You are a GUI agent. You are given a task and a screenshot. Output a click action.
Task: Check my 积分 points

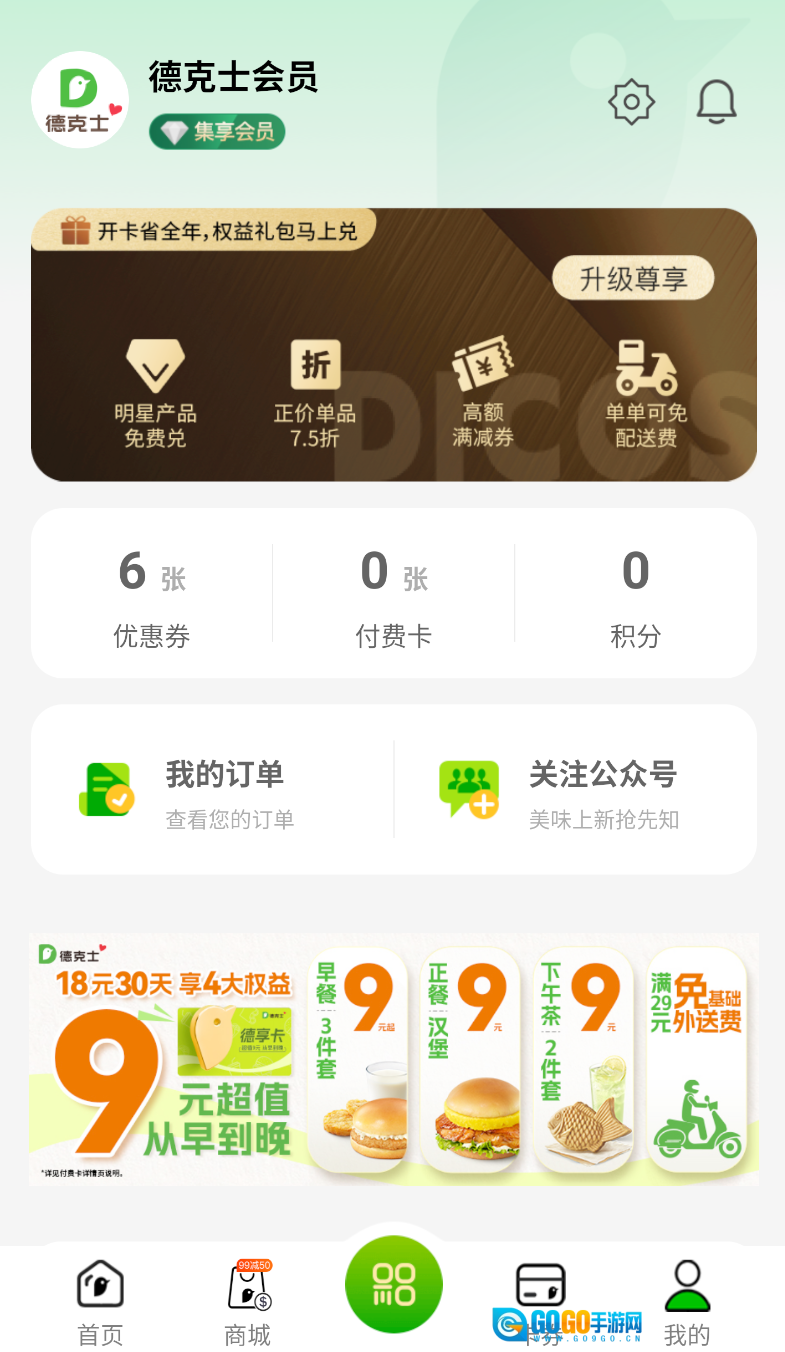pyautogui.click(x=635, y=595)
